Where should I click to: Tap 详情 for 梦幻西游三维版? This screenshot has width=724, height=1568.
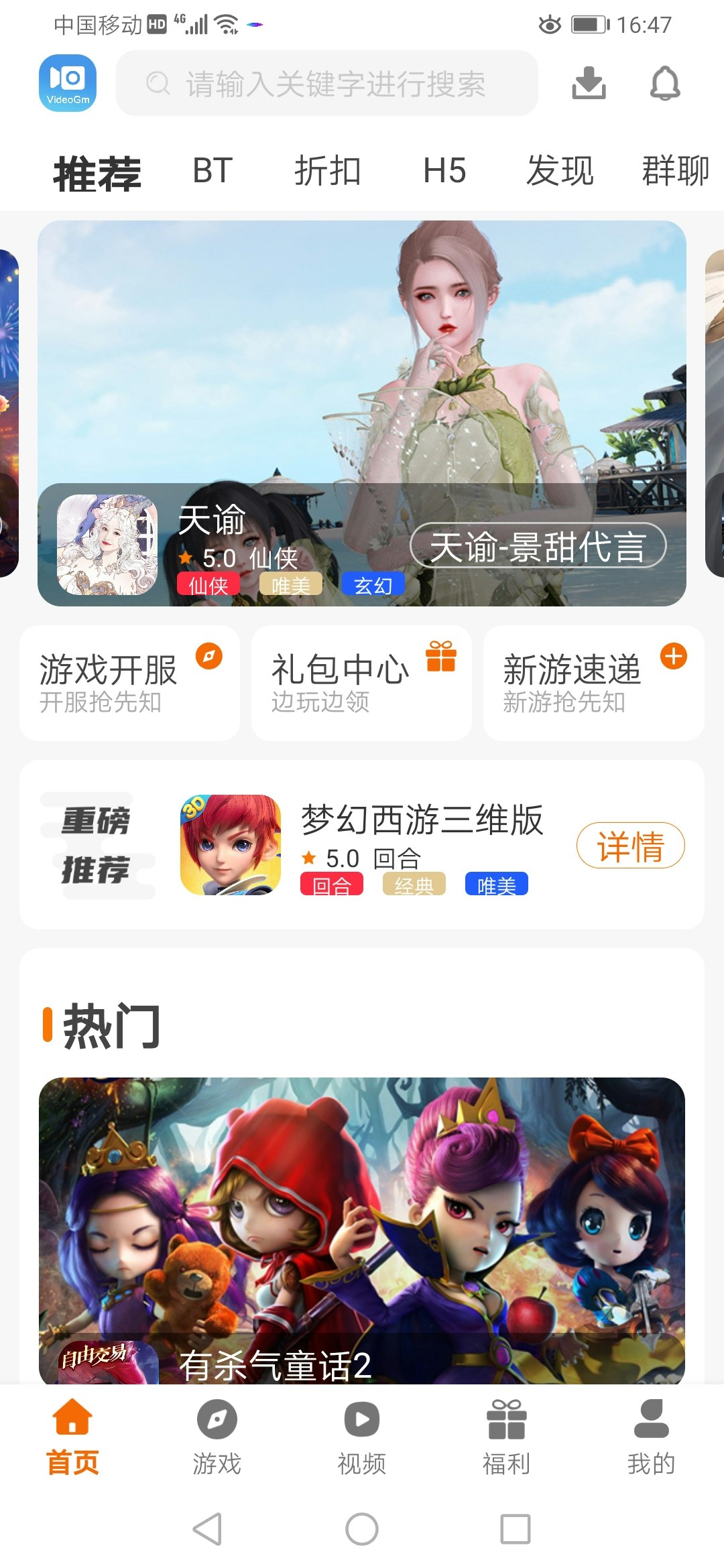(x=630, y=846)
